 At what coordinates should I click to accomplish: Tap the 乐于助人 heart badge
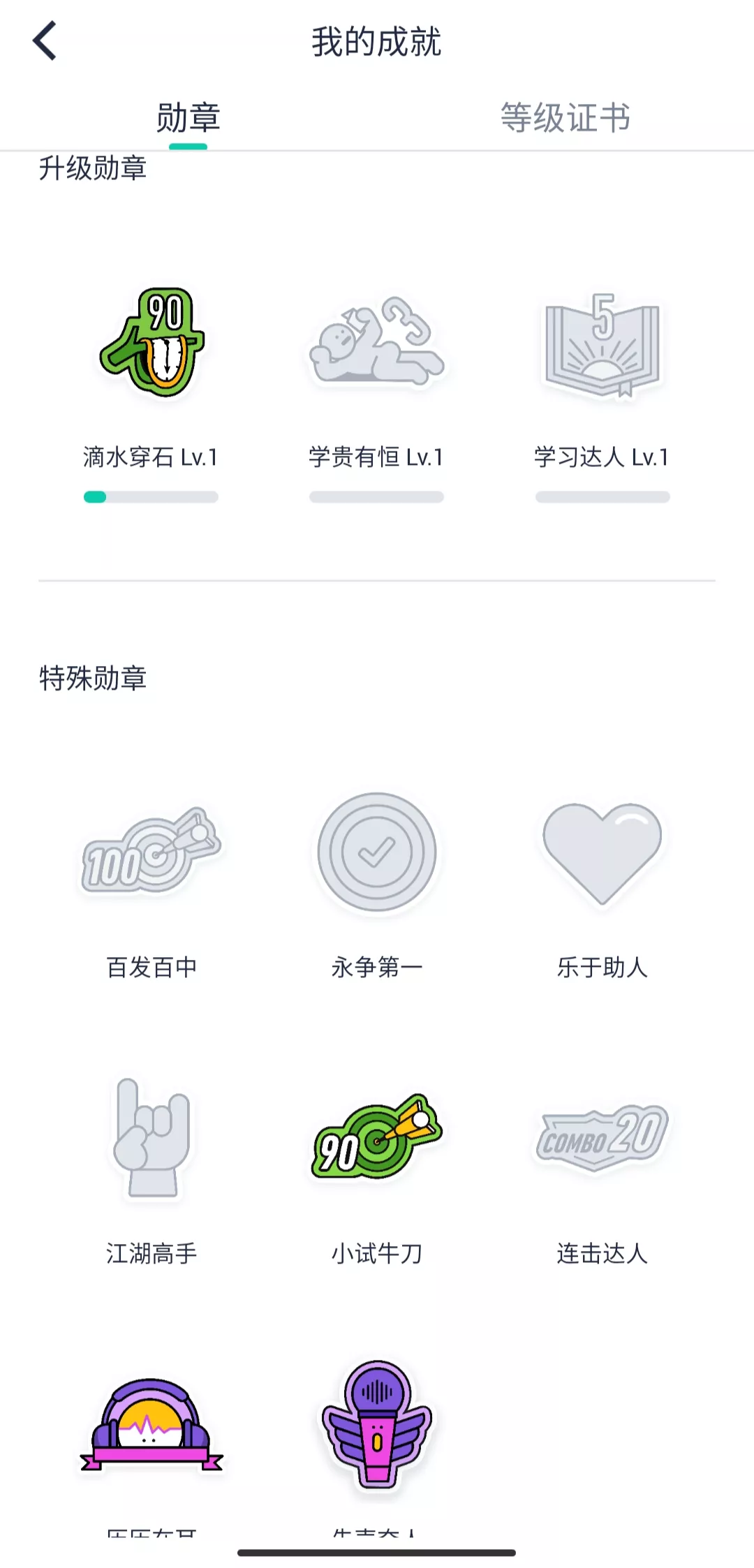point(603,853)
